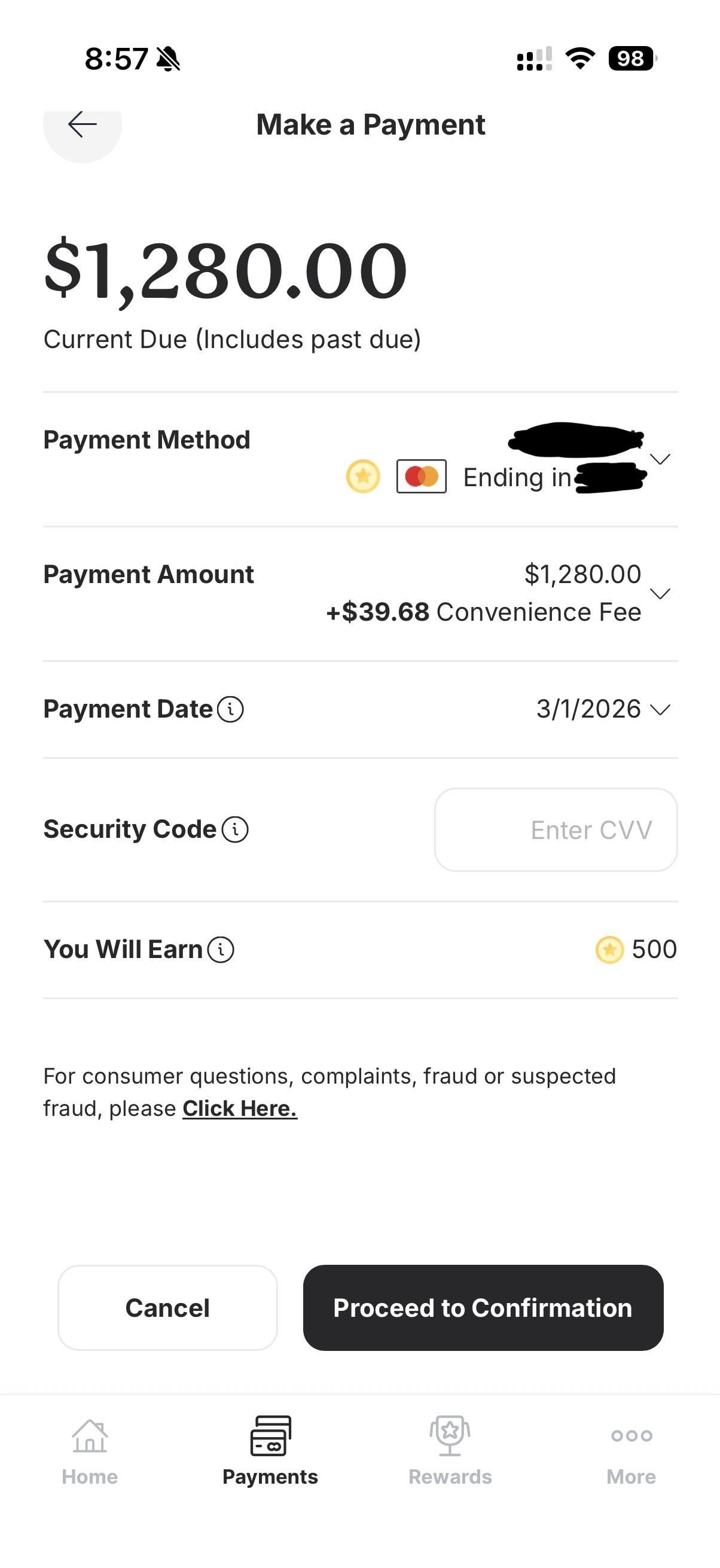Change the Payment Amount selection
The image size is (720, 1568).
[660, 593]
